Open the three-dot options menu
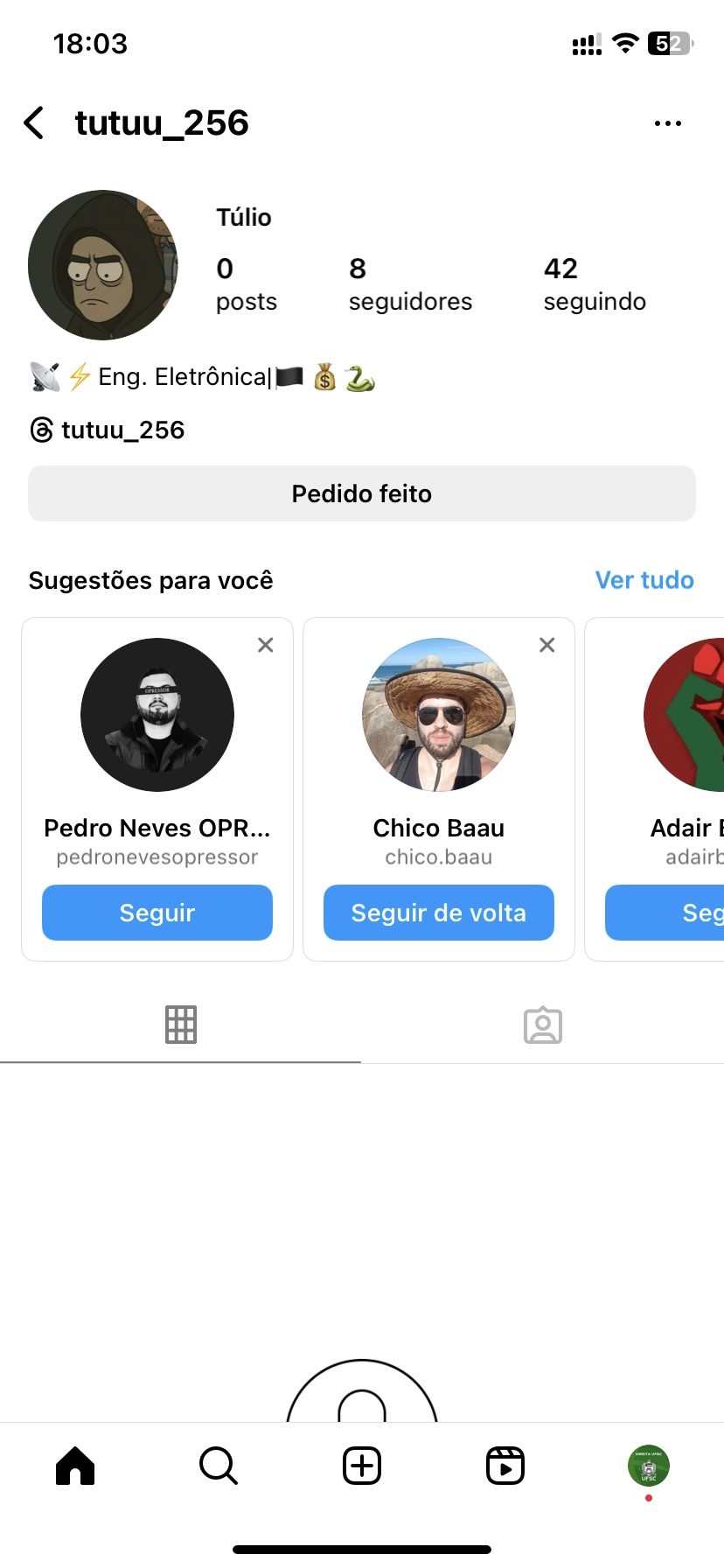This screenshot has width=724, height=1568. (x=667, y=123)
